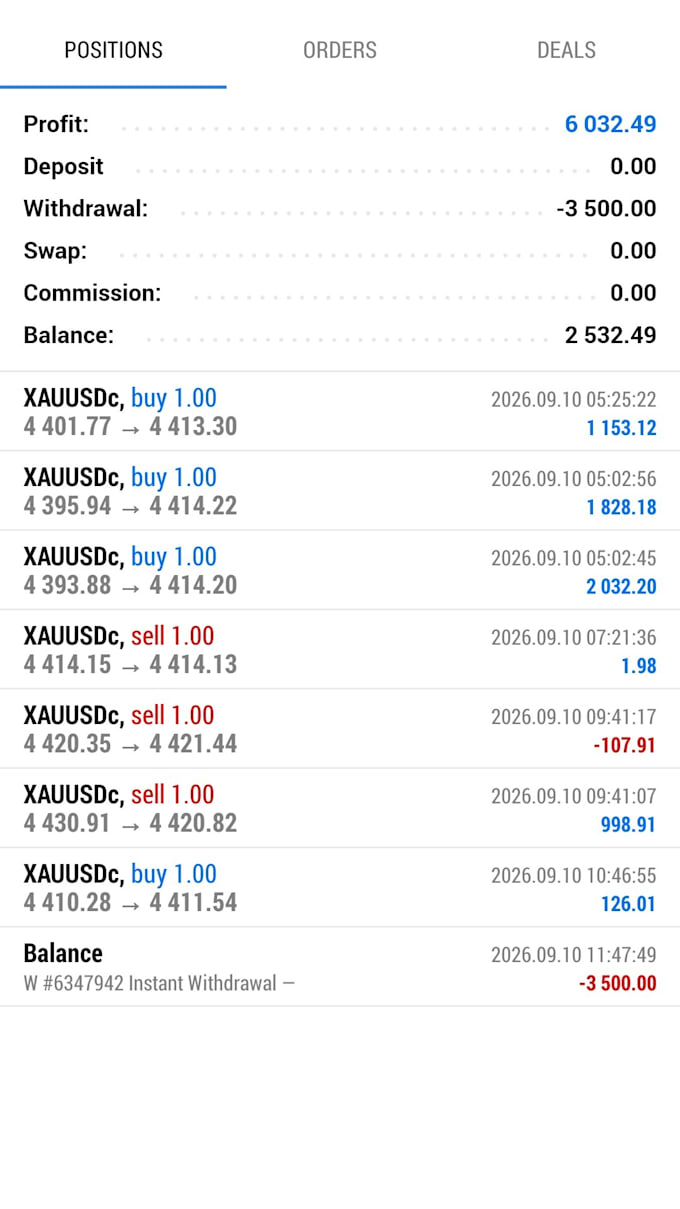680x1209 pixels.
Task: Expand the sell position with 1.98 profit
Action: 340,649
